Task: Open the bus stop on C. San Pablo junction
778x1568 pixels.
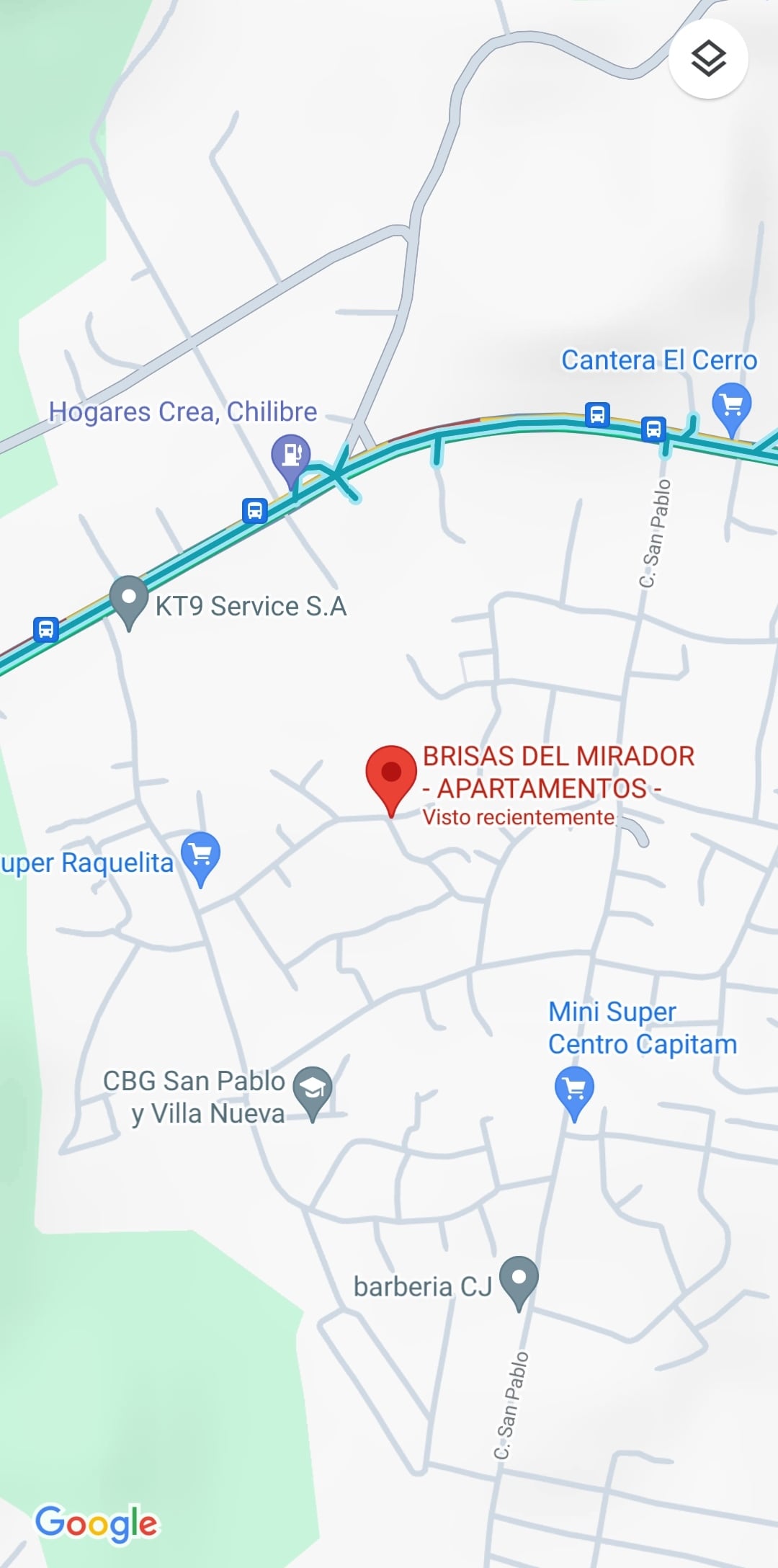Action: [x=653, y=429]
